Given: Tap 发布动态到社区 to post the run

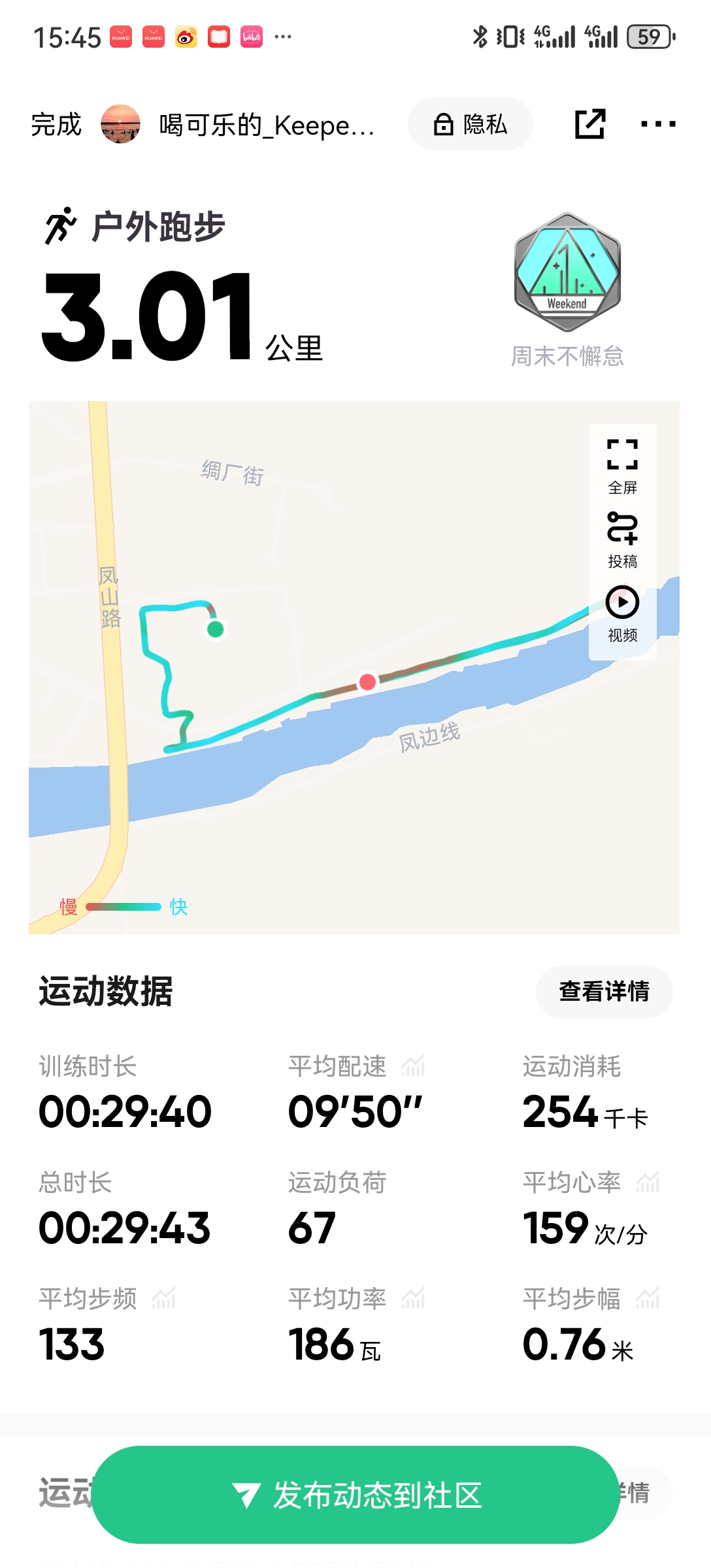Looking at the screenshot, I should (355, 1495).
